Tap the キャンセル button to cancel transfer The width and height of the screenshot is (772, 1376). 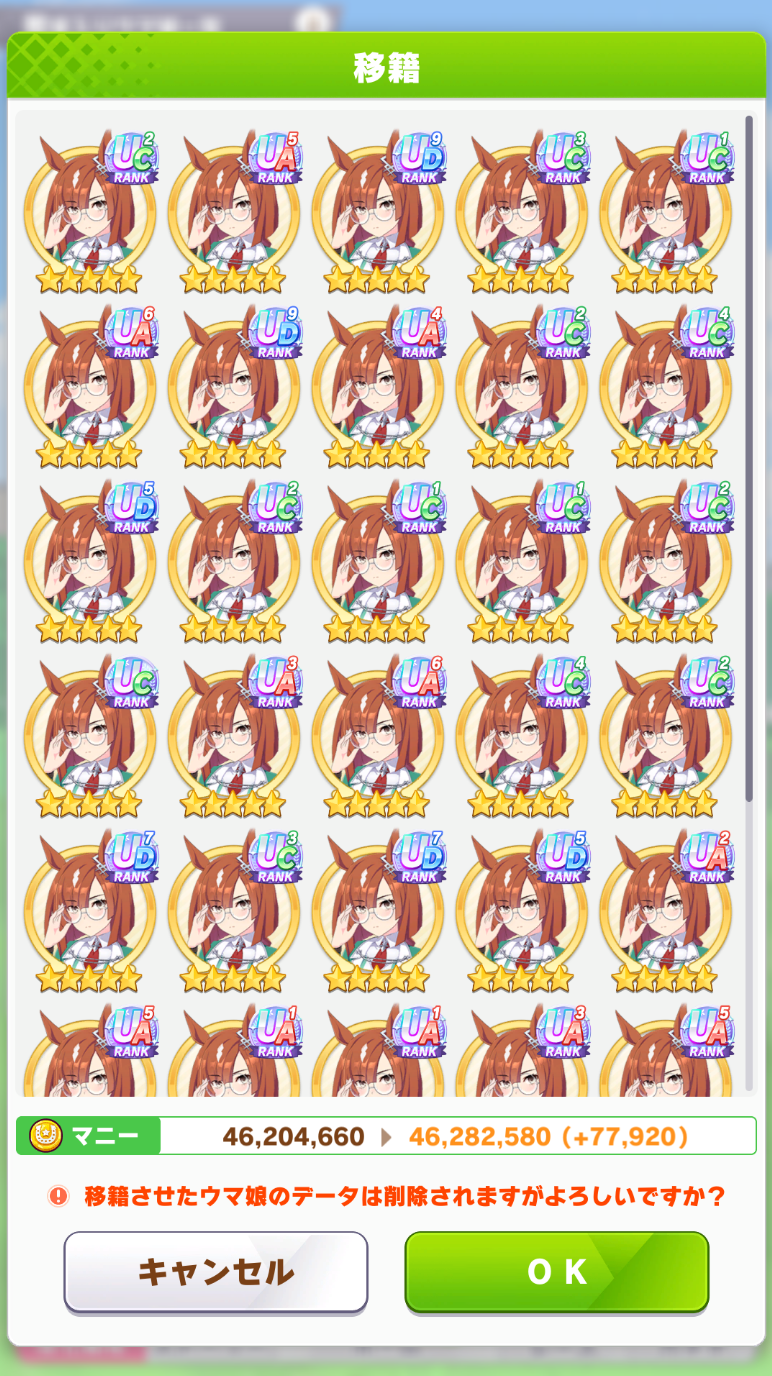tap(216, 1271)
